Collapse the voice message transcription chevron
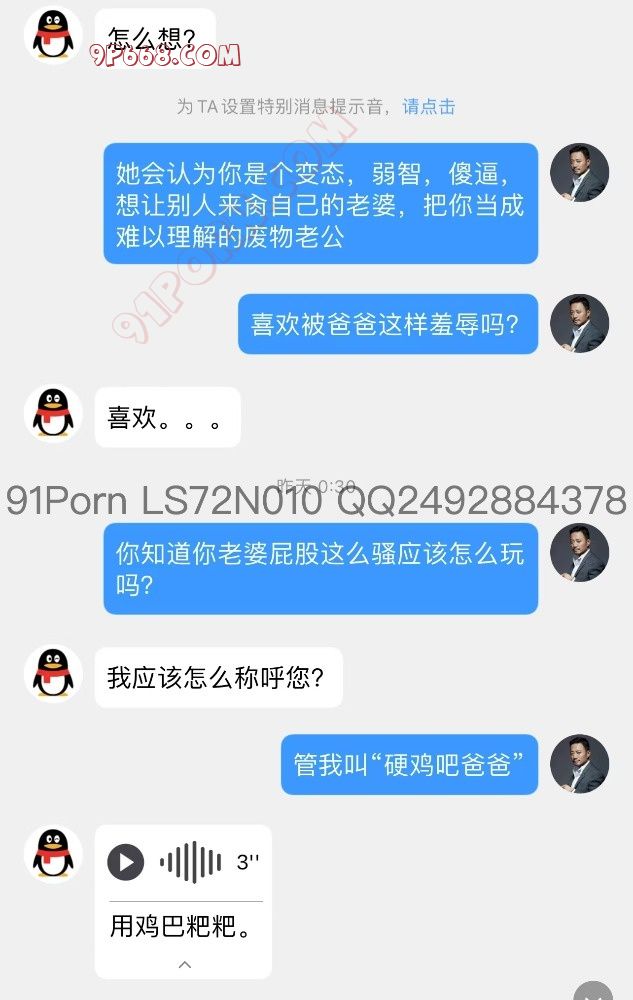 coord(184,965)
